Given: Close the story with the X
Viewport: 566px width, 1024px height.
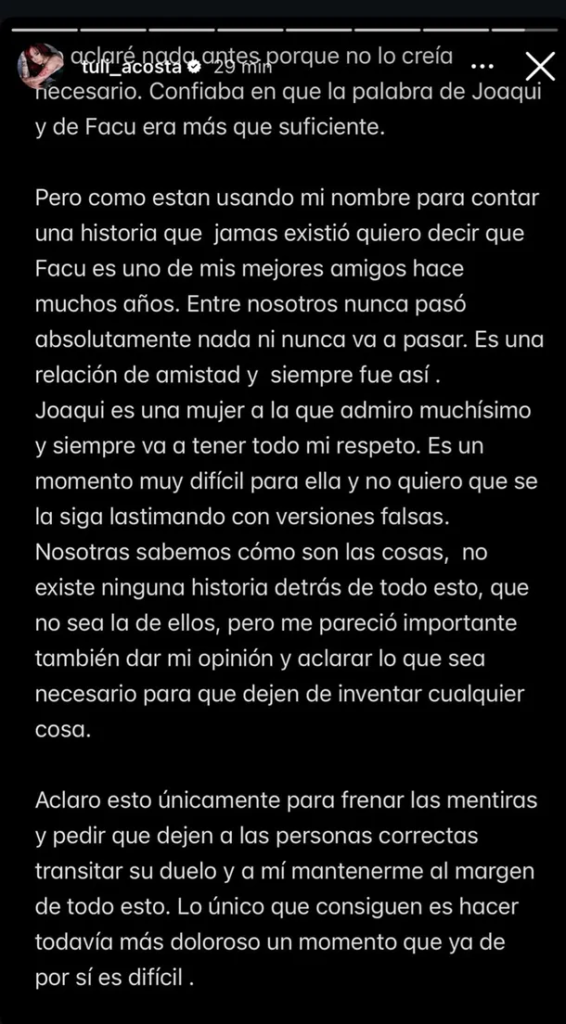Looking at the screenshot, I should point(540,67).
